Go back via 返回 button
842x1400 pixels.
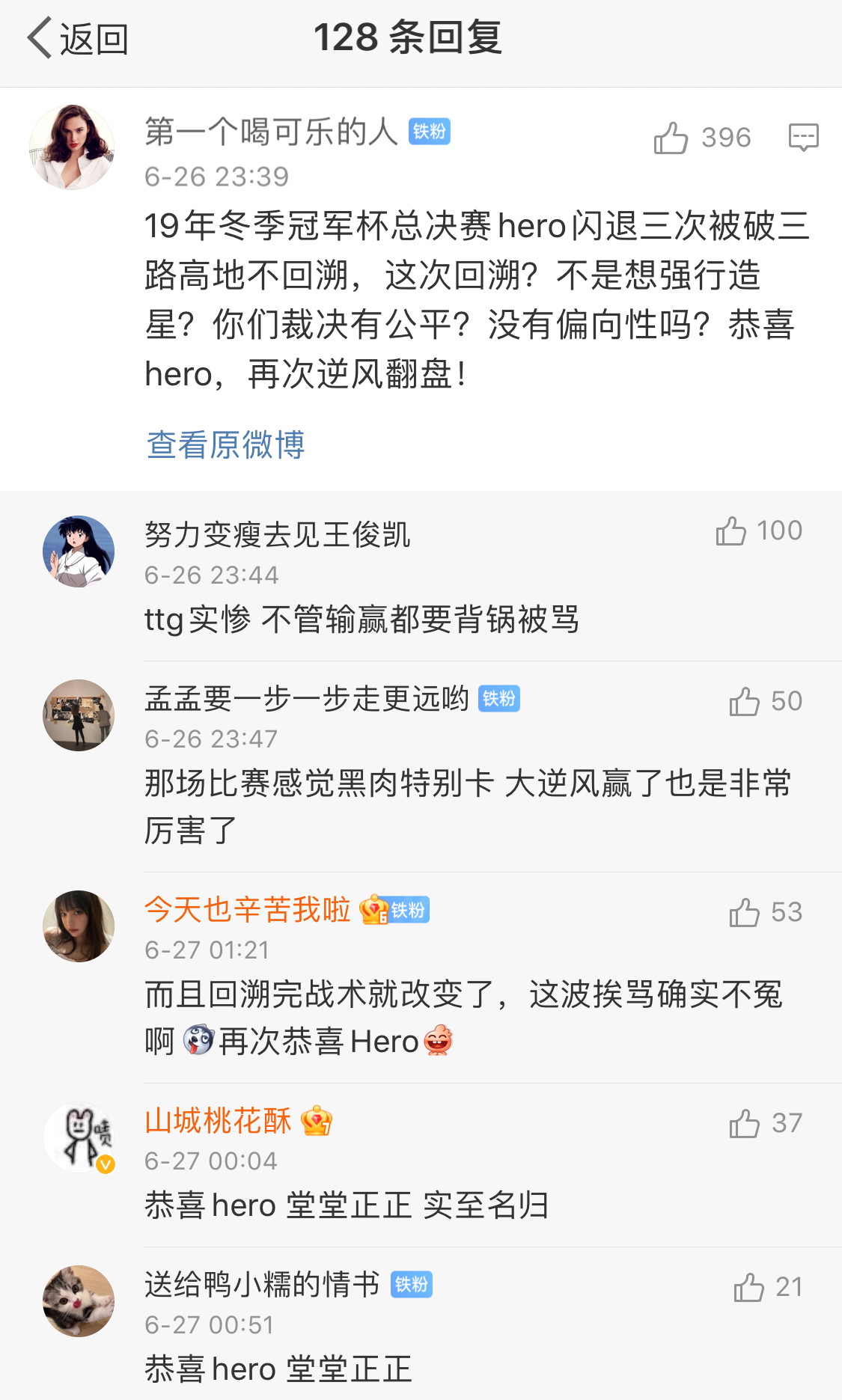click(x=78, y=39)
